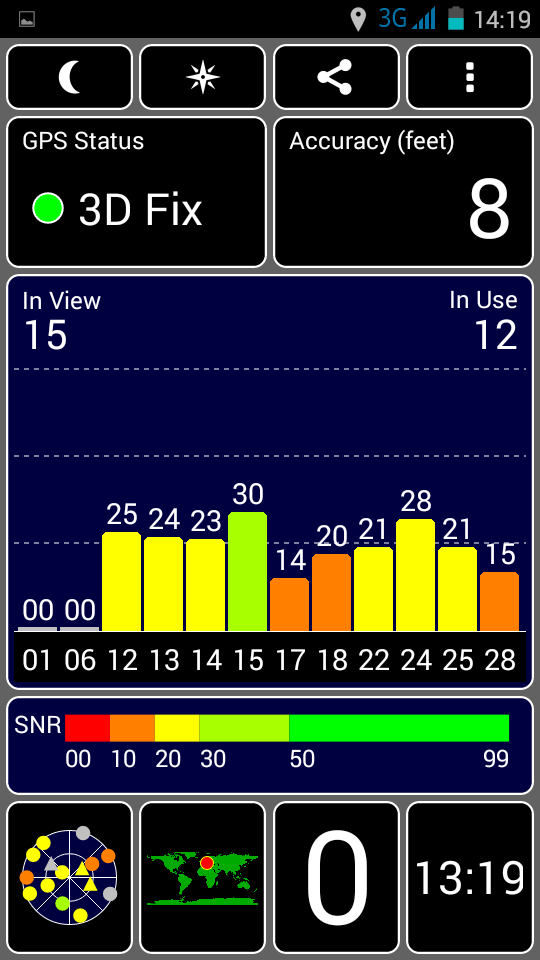Open the satellite signal bar chart panel
540x960 pixels.
[270, 482]
